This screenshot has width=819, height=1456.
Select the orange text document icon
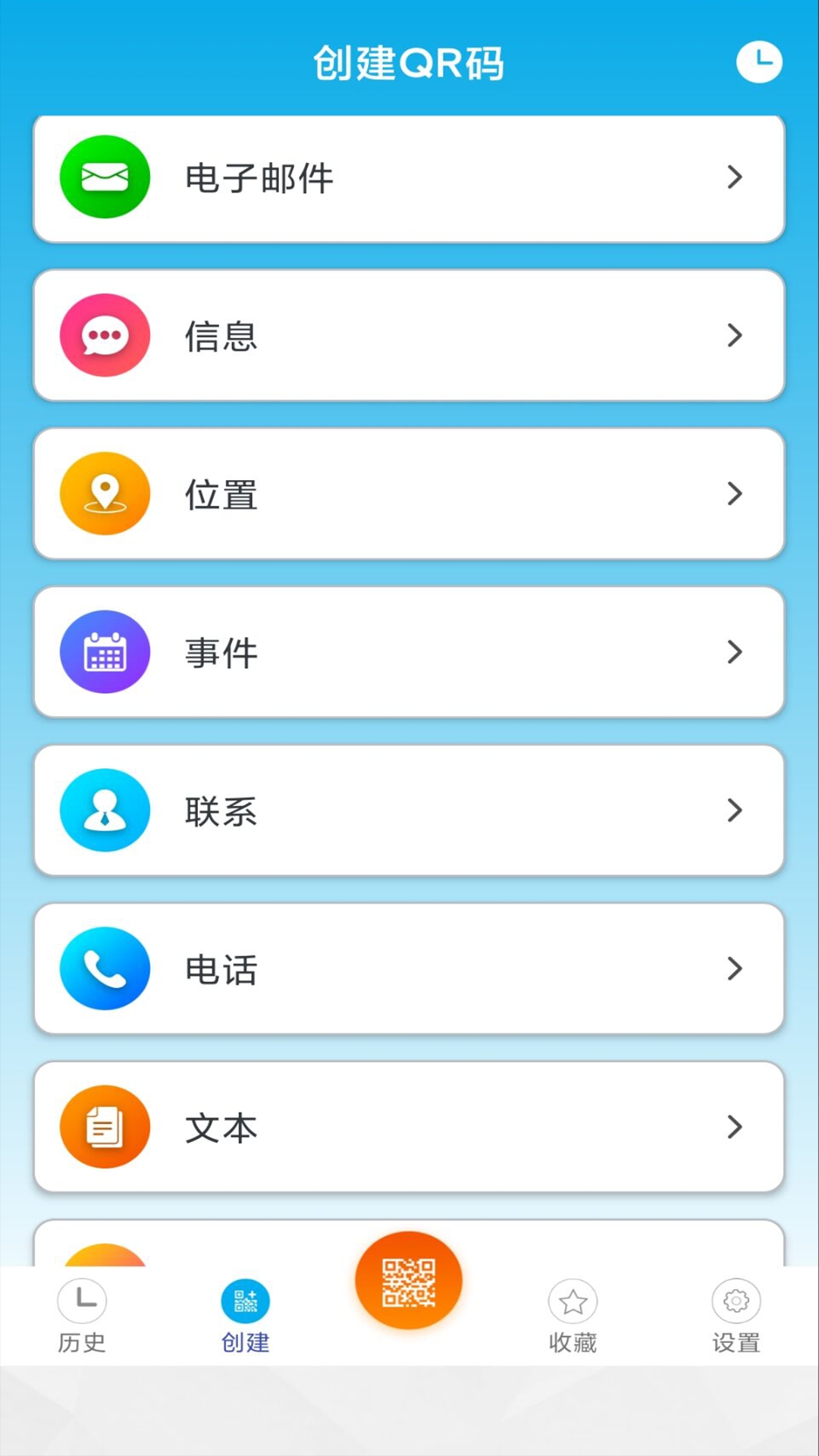click(105, 1126)
